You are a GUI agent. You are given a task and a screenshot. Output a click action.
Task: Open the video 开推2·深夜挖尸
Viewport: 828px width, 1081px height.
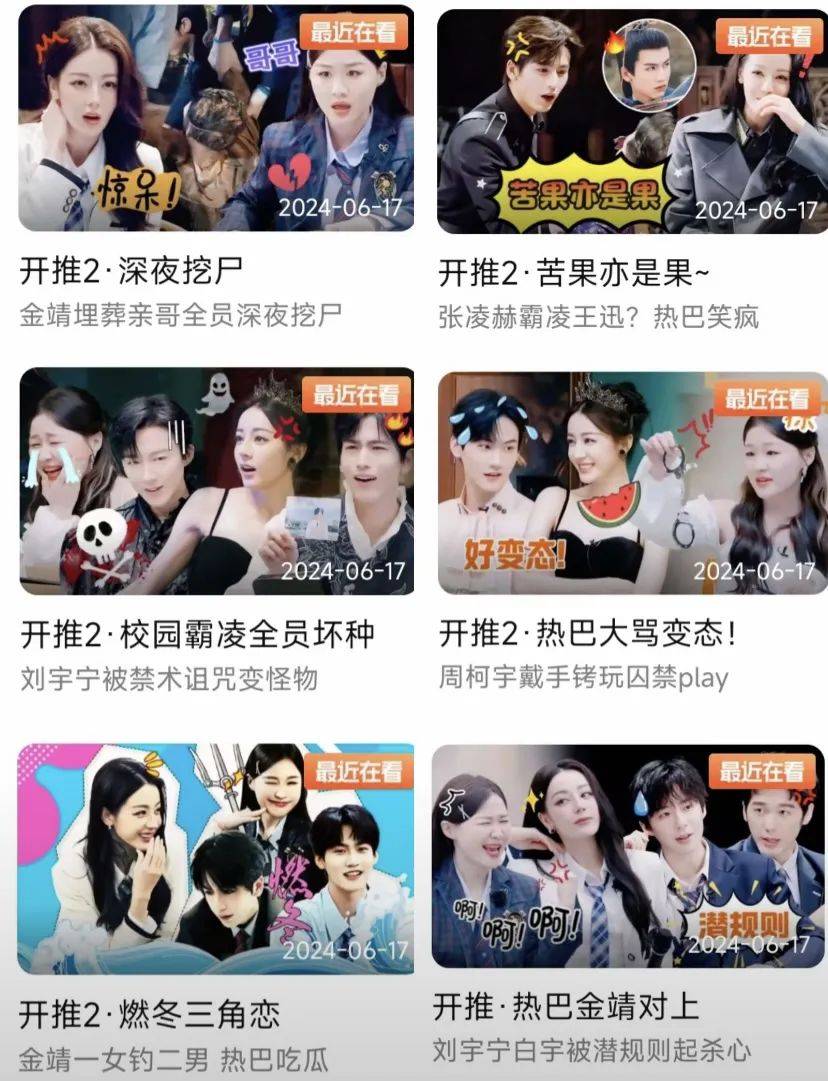click(215, 120)
